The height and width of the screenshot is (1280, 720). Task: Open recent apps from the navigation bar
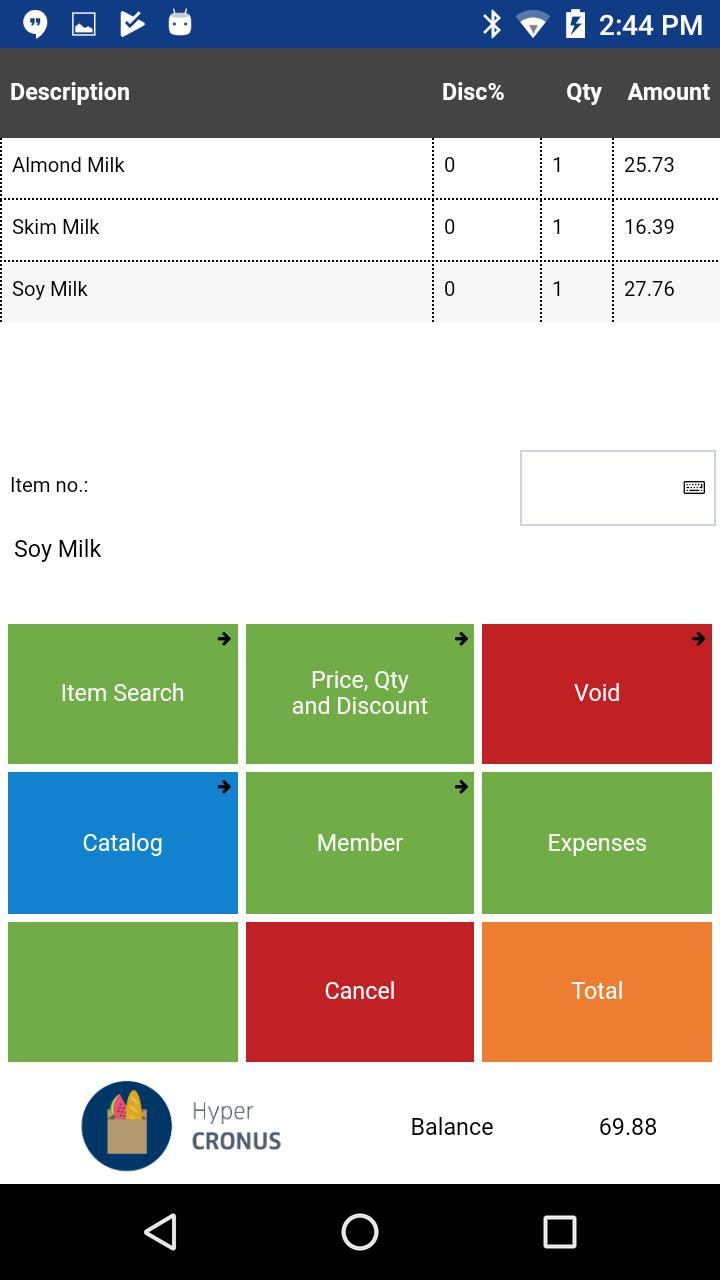click(560, 1231)
